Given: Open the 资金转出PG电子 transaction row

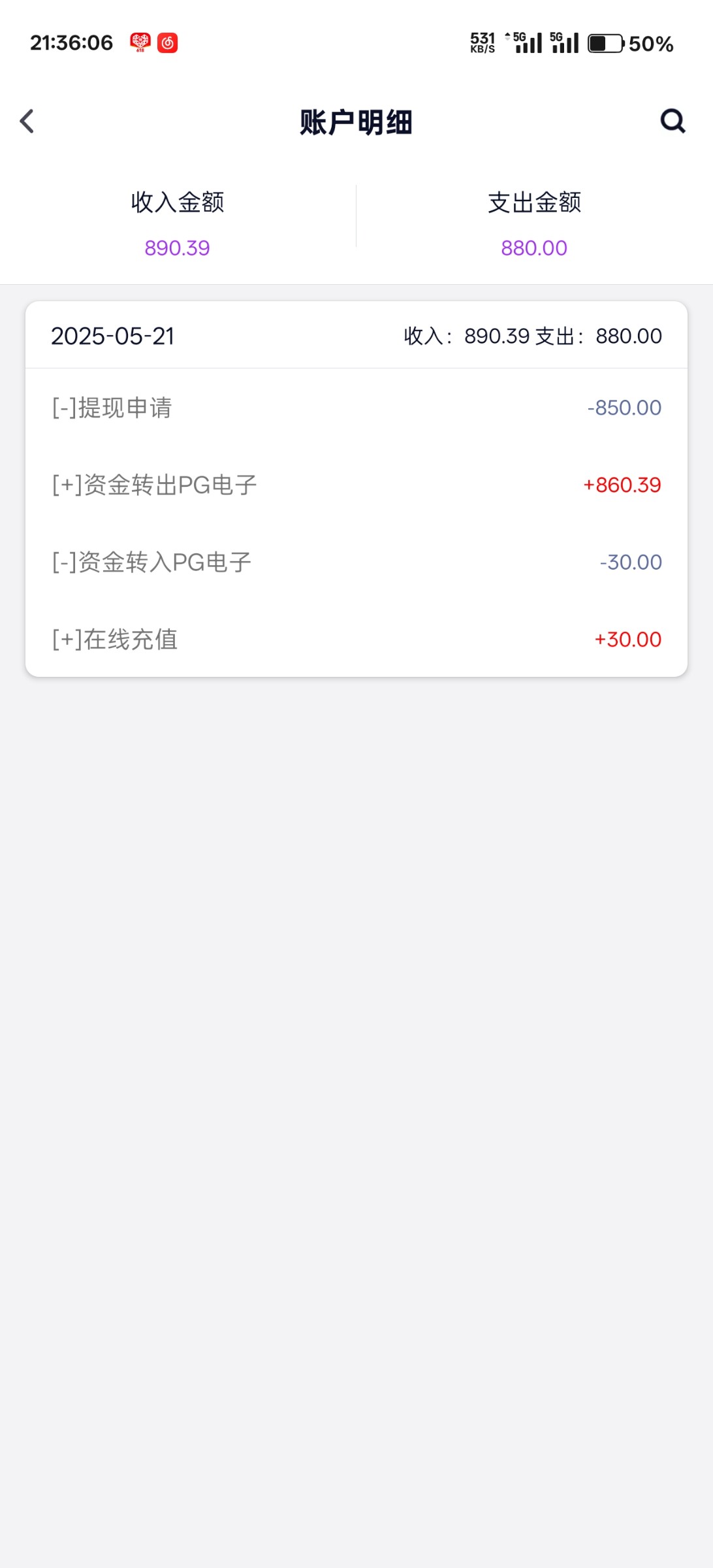Looking at the screenshot, I should tap(356, 485).
